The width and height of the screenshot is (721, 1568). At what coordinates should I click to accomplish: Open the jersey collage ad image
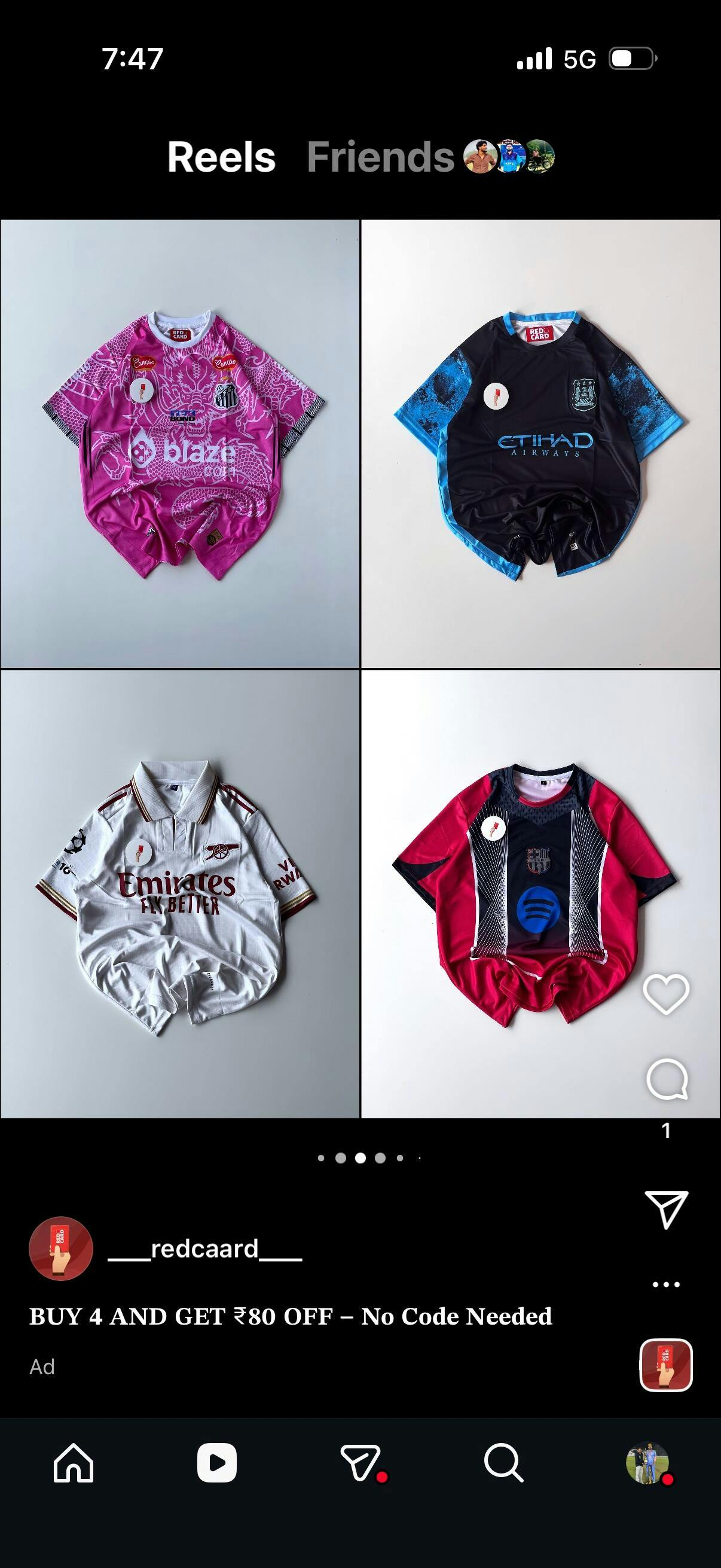click(x=360, y=669)
